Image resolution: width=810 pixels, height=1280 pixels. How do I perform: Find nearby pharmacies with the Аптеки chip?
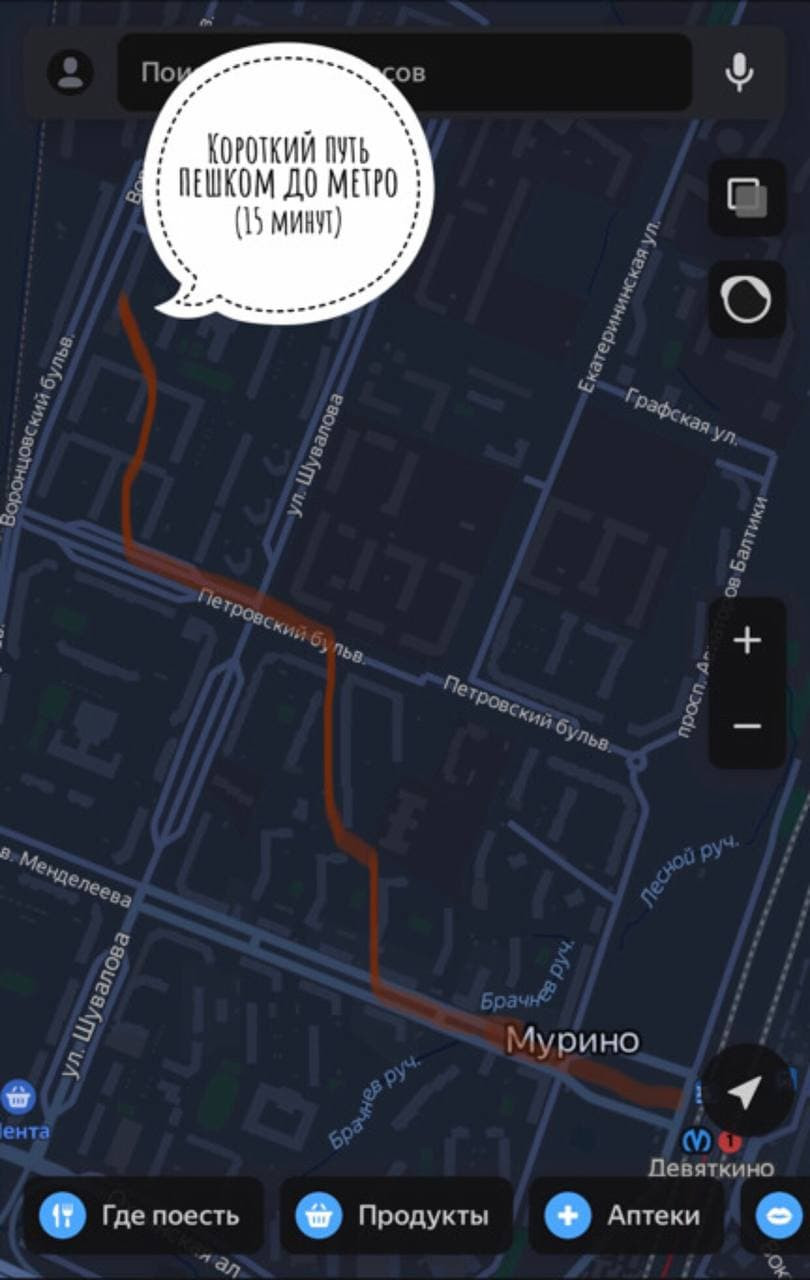click(x=626, y=1216)
